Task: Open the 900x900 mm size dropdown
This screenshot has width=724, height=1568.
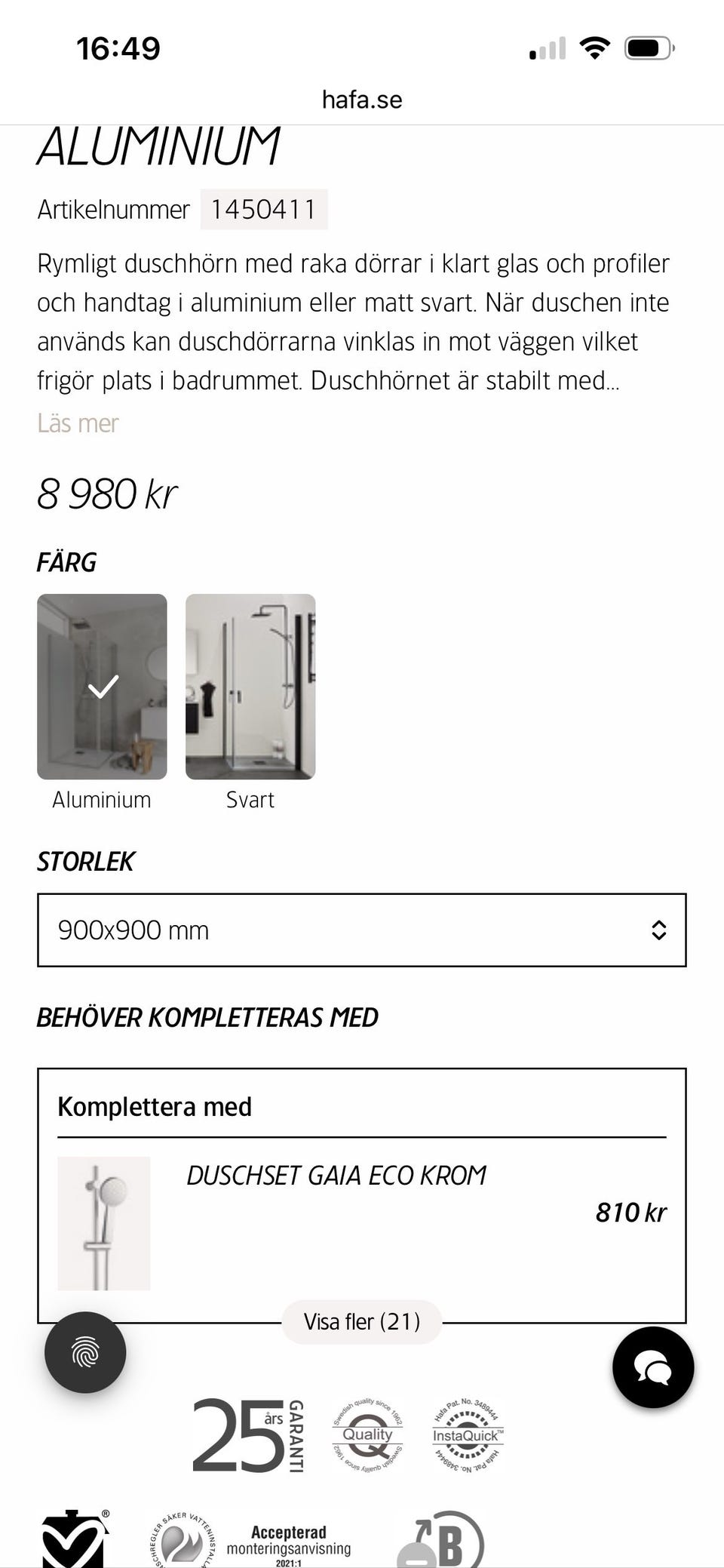Action: pyautogui.click(x=362, y=930)
